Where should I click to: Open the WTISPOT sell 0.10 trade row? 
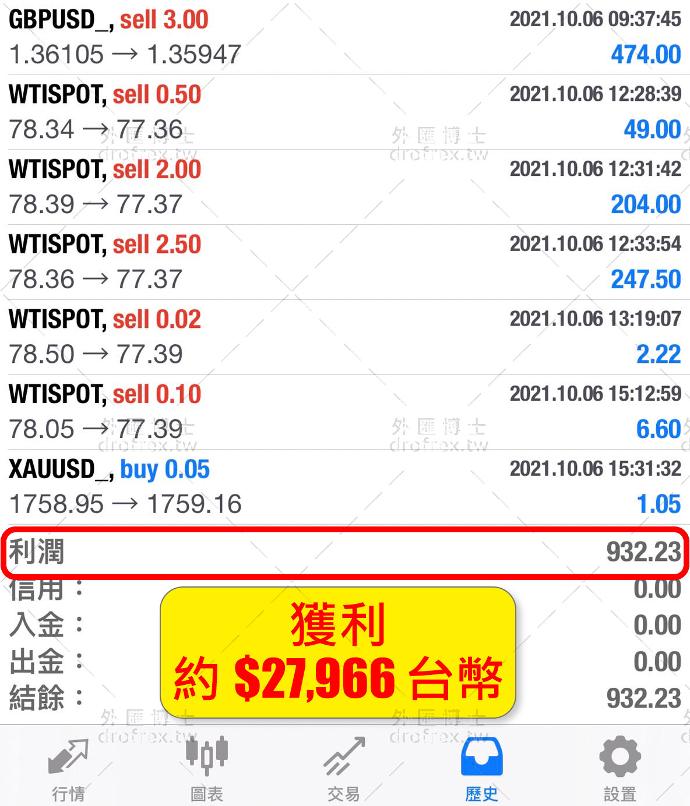tap(345, 411)
